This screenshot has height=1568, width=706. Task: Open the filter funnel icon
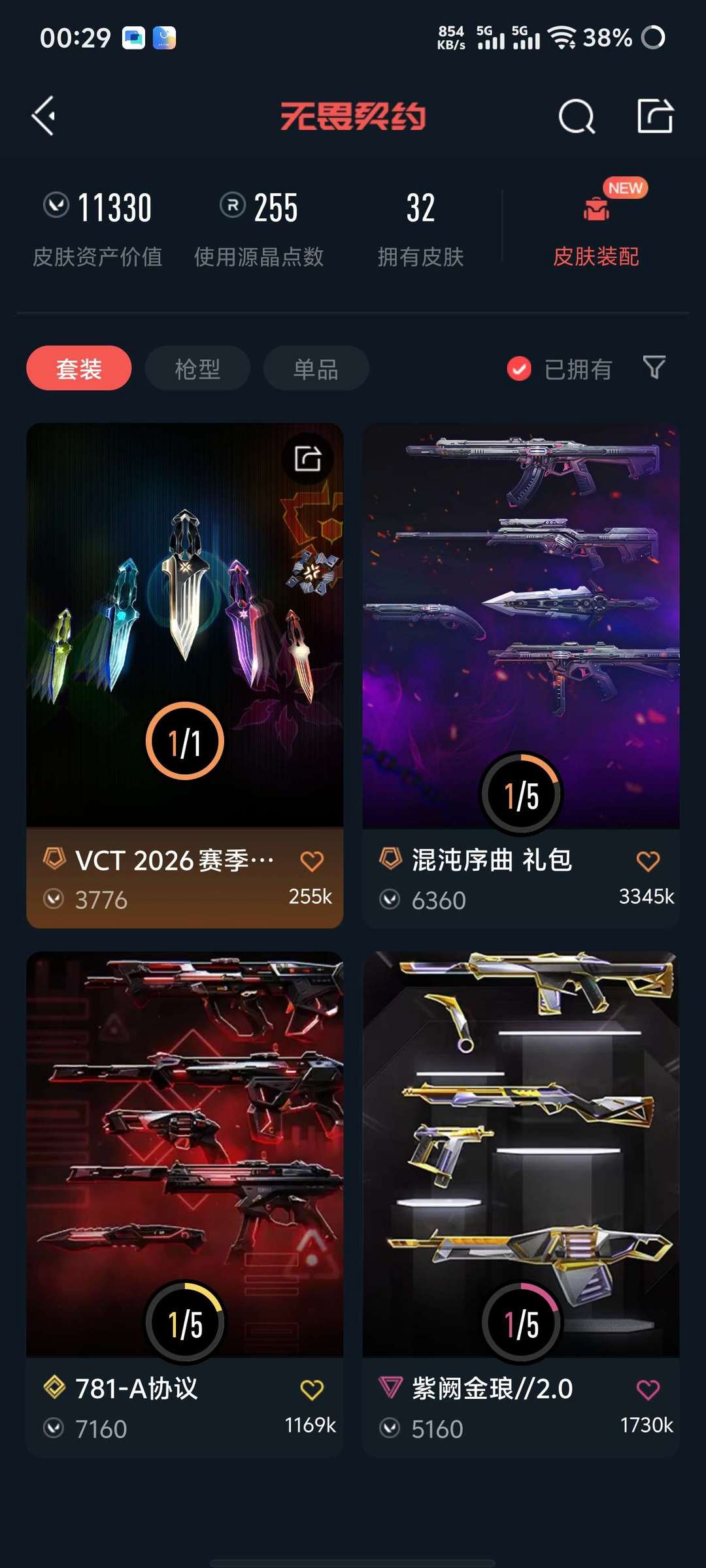point(654,368)
